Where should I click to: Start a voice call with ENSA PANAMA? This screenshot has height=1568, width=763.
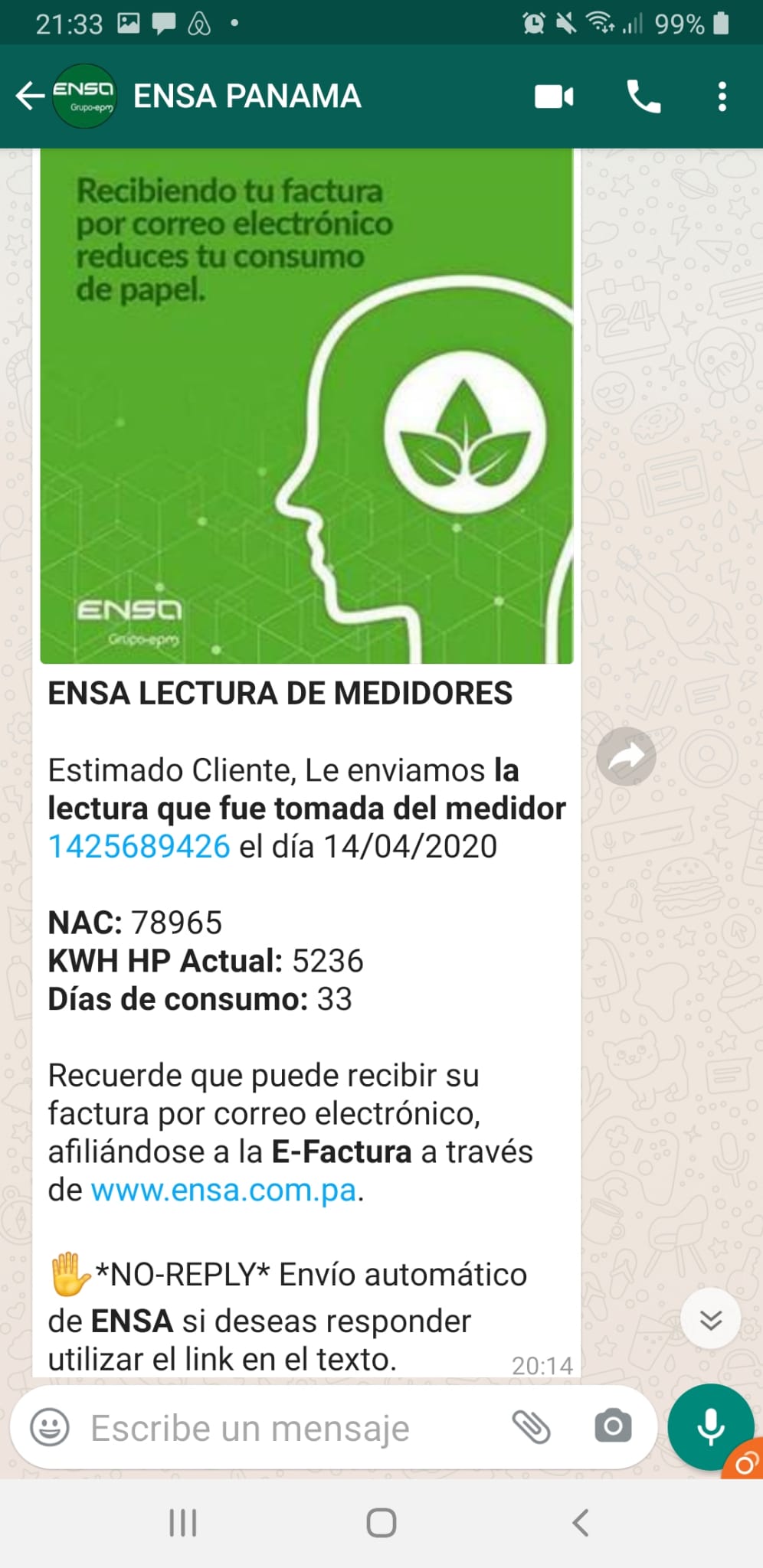point(643,97)
